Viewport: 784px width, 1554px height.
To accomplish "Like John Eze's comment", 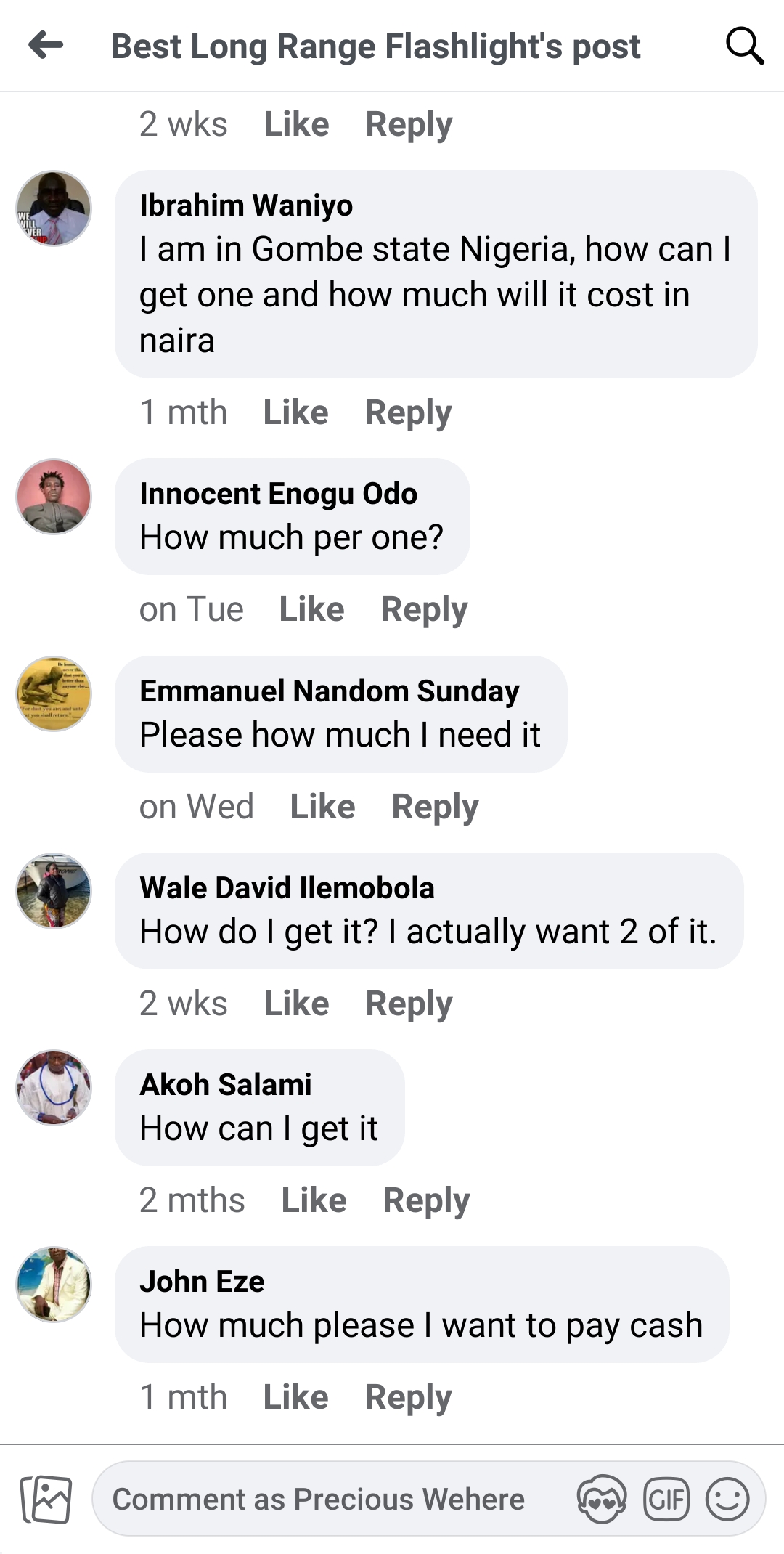I will [295, 1397].
